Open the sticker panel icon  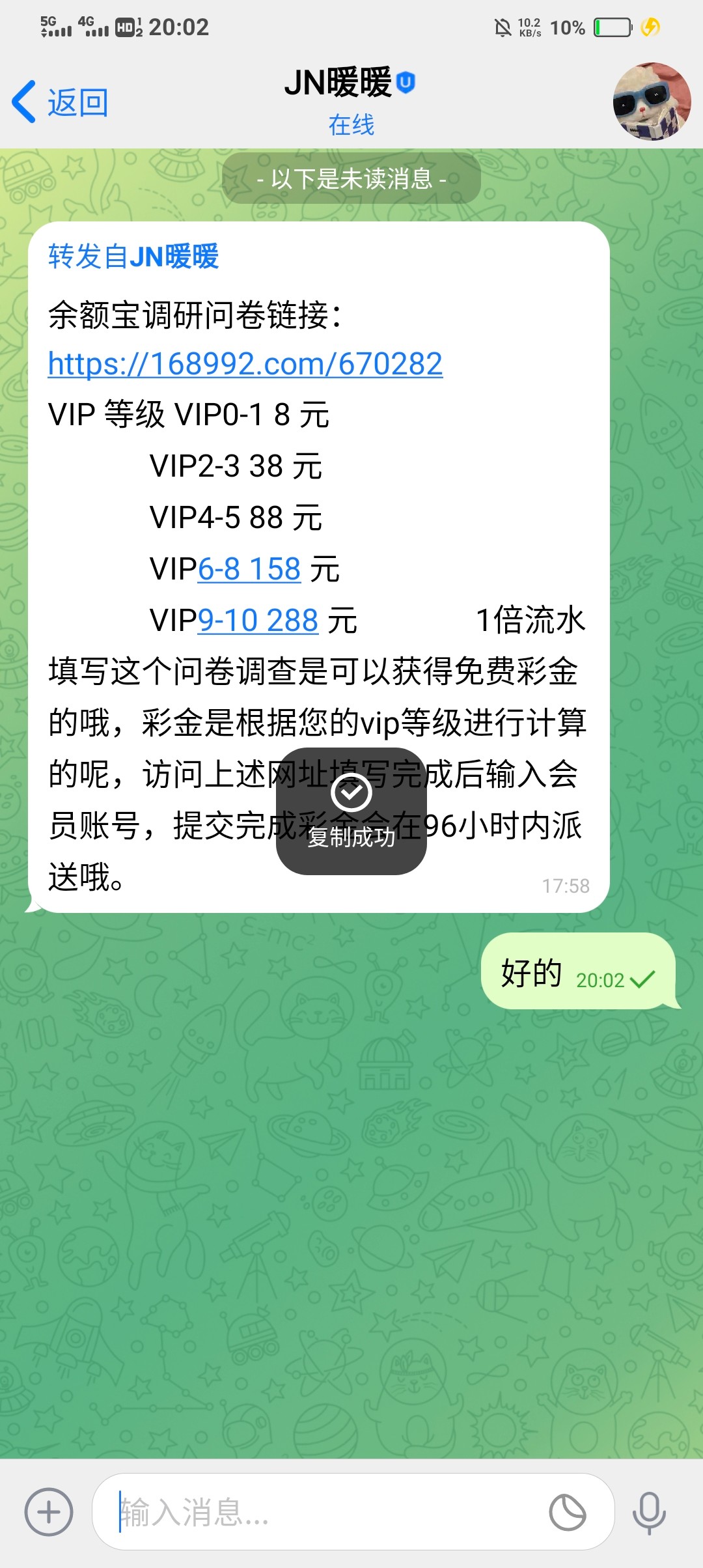click(x=568, y=1512)
